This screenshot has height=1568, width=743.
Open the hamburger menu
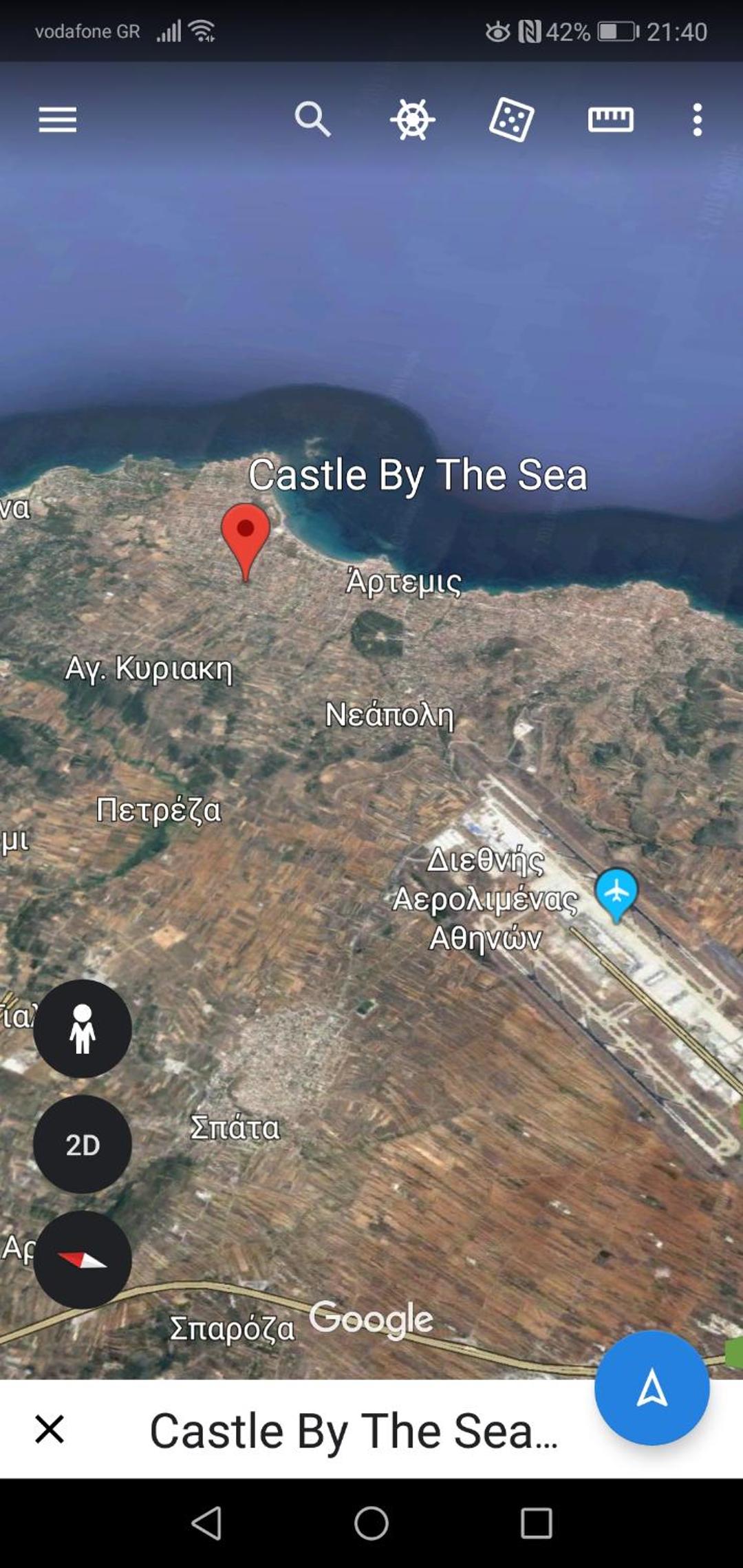(58, 120)
